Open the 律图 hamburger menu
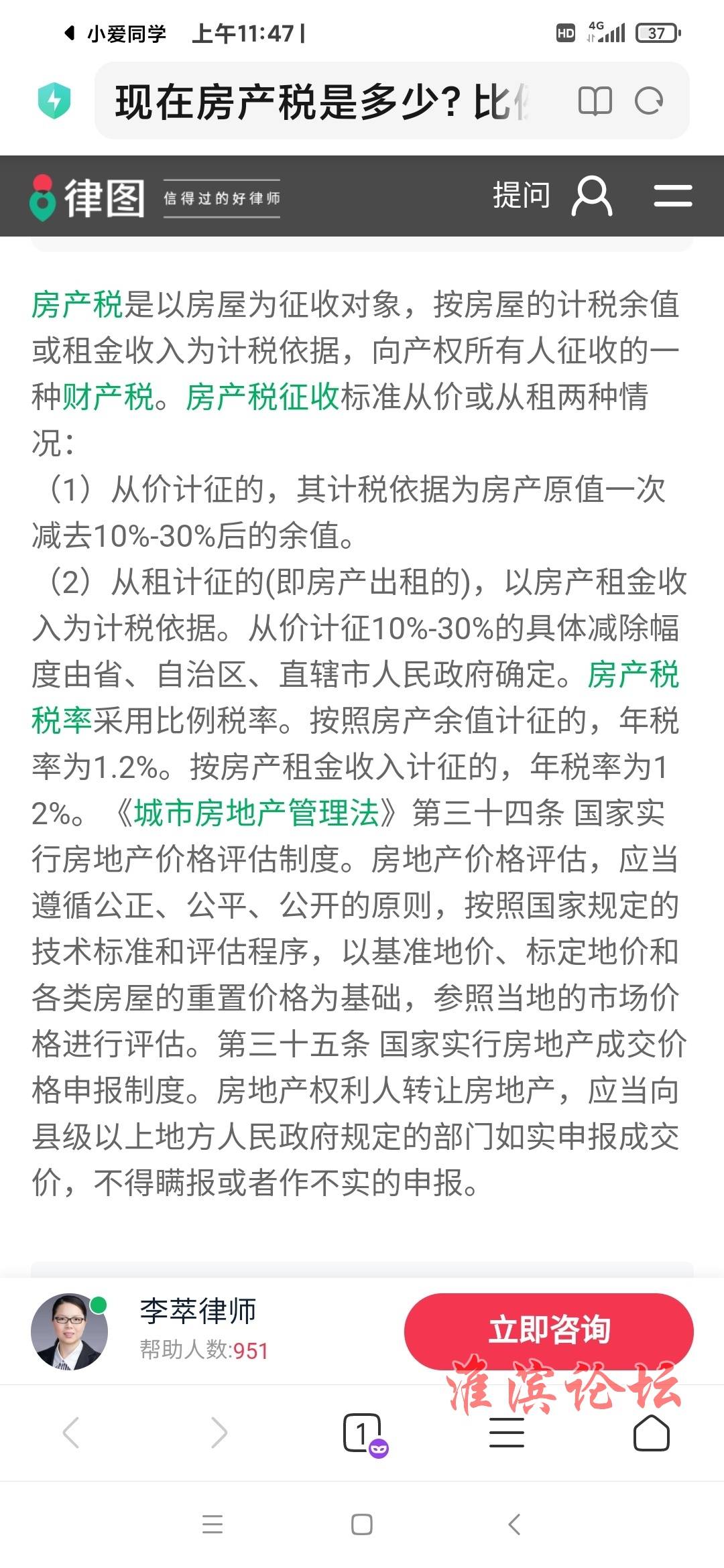Screen dimensions: 724x1568 [672, 196]
